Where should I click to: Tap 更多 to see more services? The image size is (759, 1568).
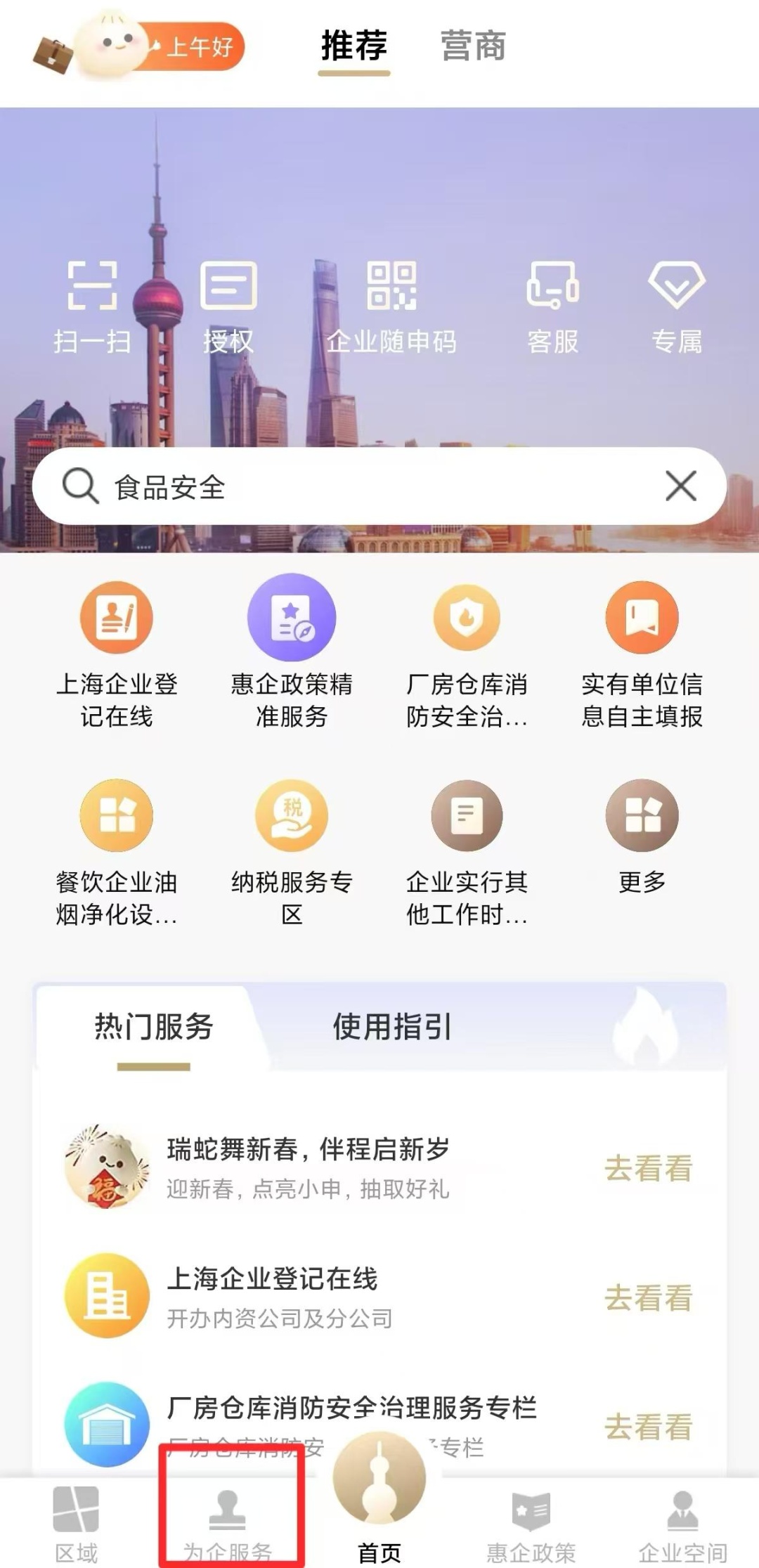pos(642,836)
